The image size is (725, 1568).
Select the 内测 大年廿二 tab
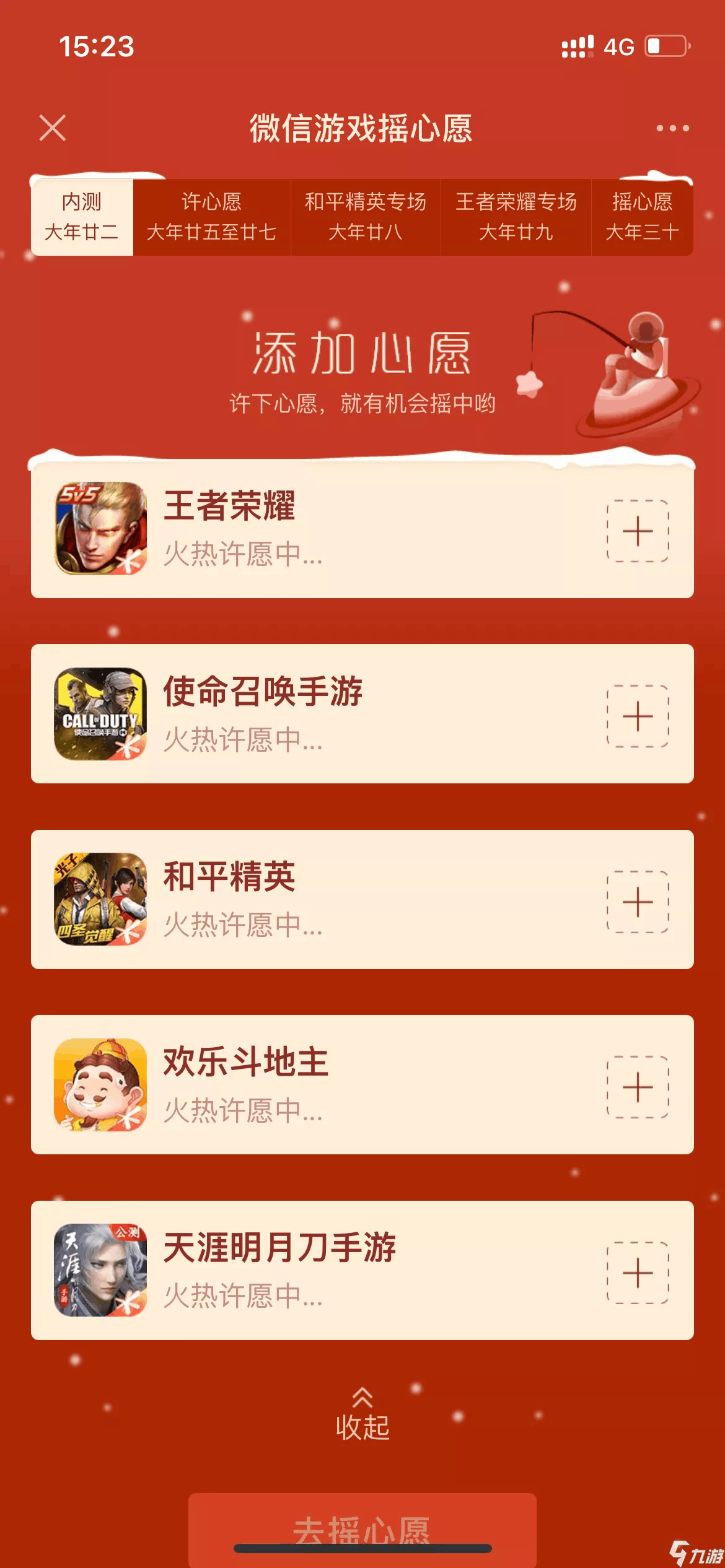(82, 217)
